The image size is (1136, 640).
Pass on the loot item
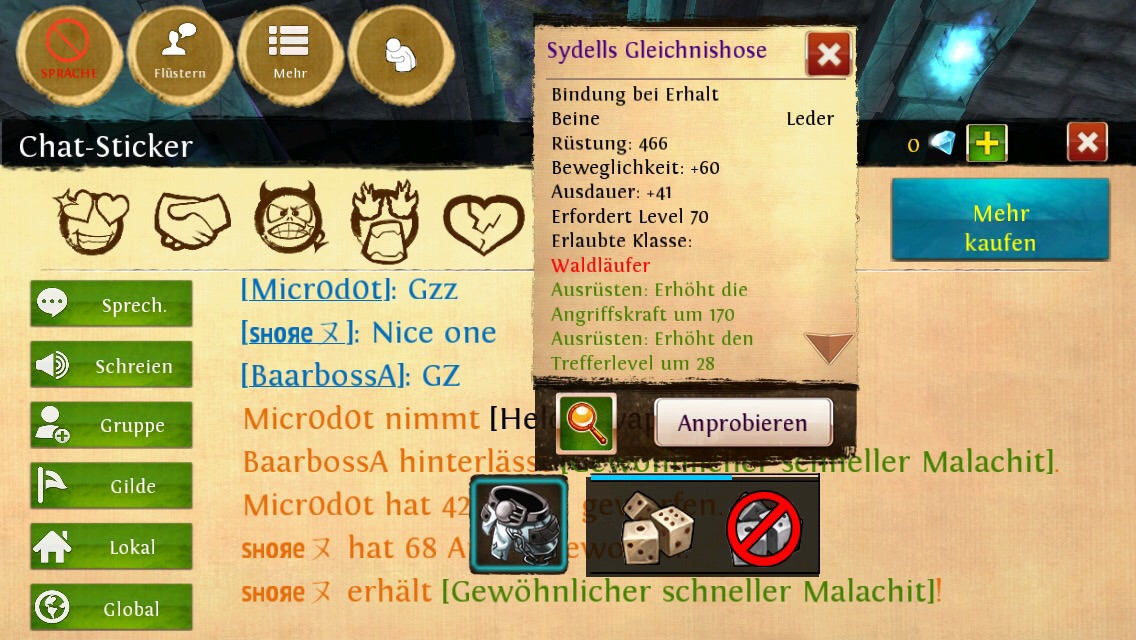tap(764, 527)
